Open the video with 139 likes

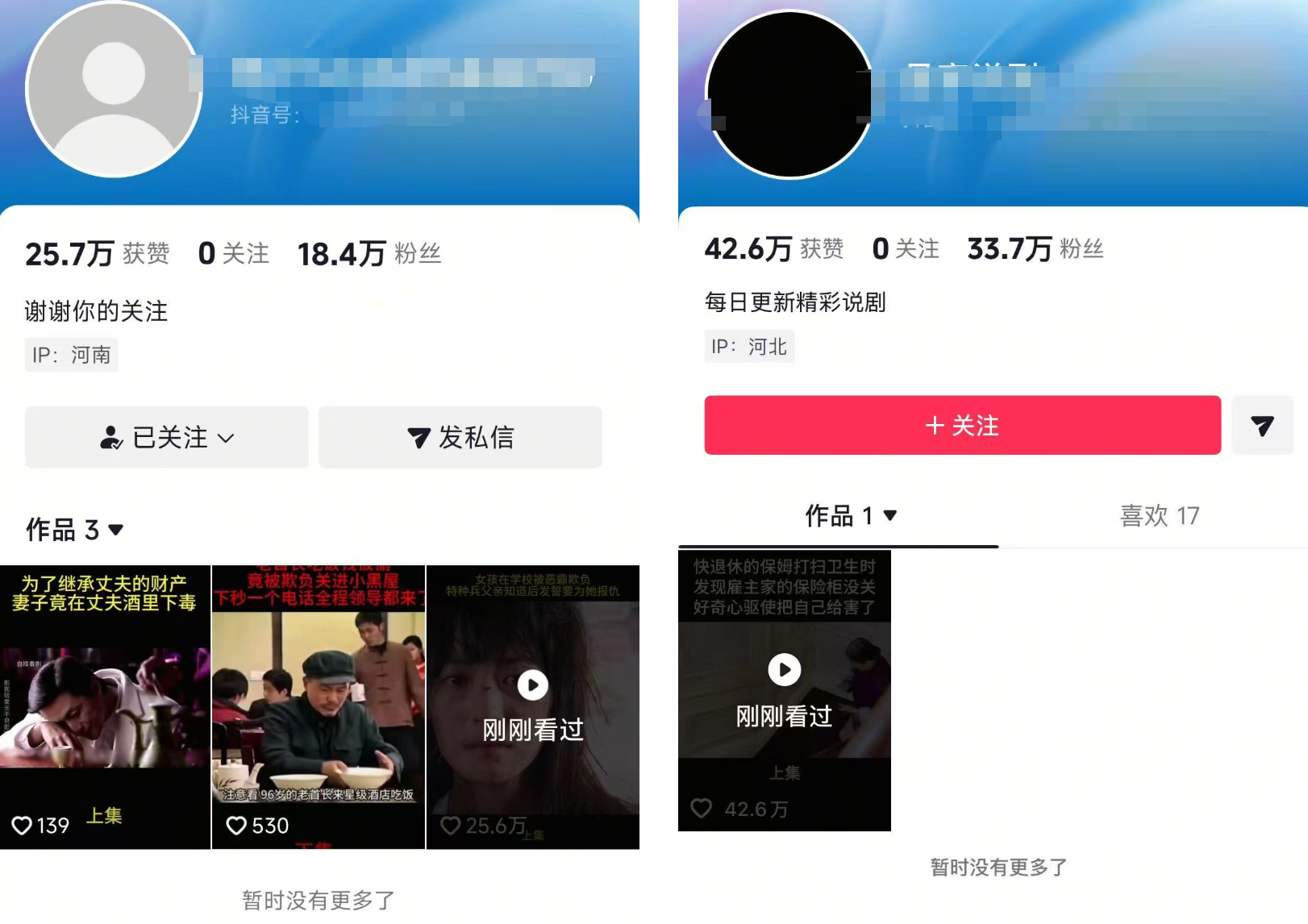click(x=105, y=706)
